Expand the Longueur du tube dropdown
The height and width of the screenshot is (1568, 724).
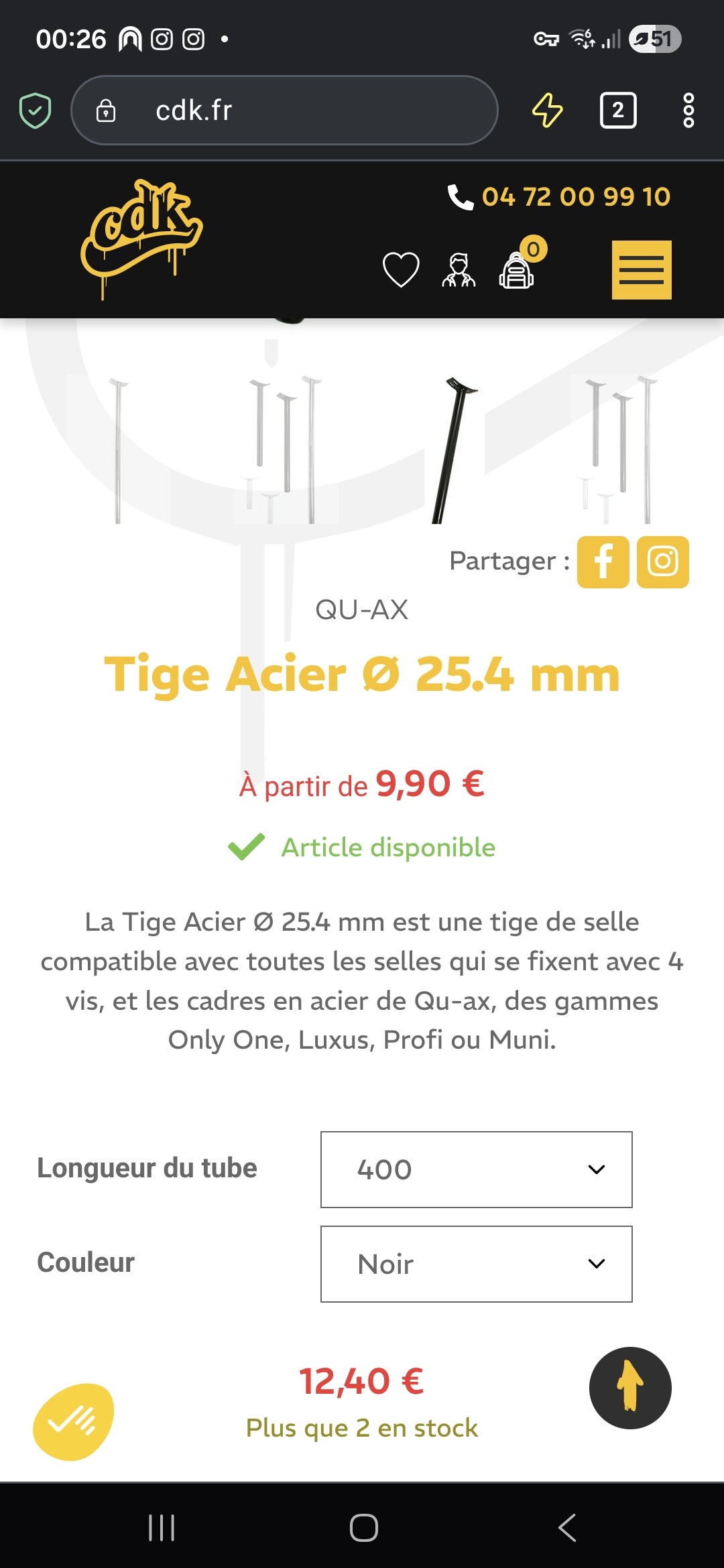[476, 1169]
